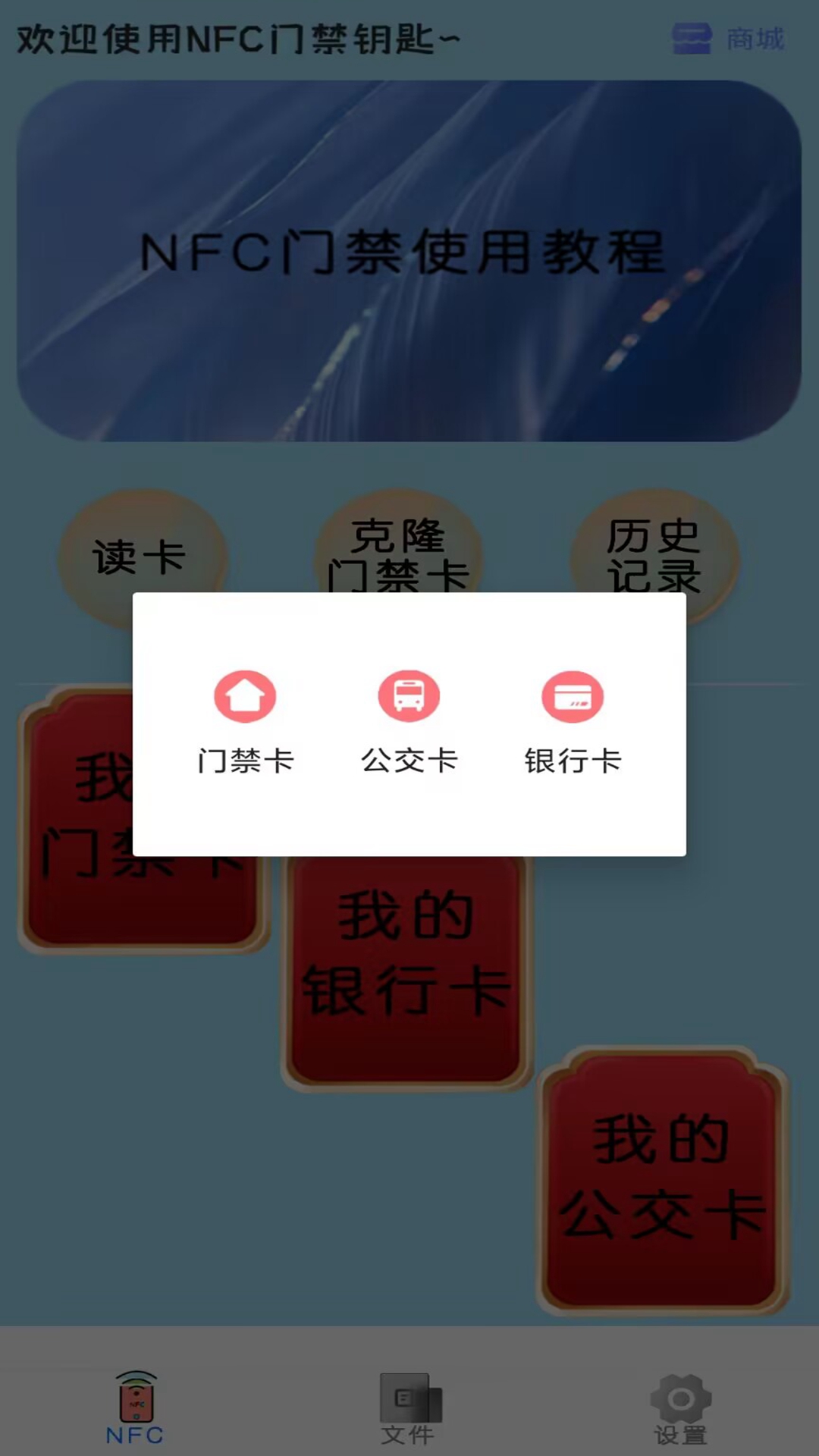Go to the NFC tab

[136, 1409]
